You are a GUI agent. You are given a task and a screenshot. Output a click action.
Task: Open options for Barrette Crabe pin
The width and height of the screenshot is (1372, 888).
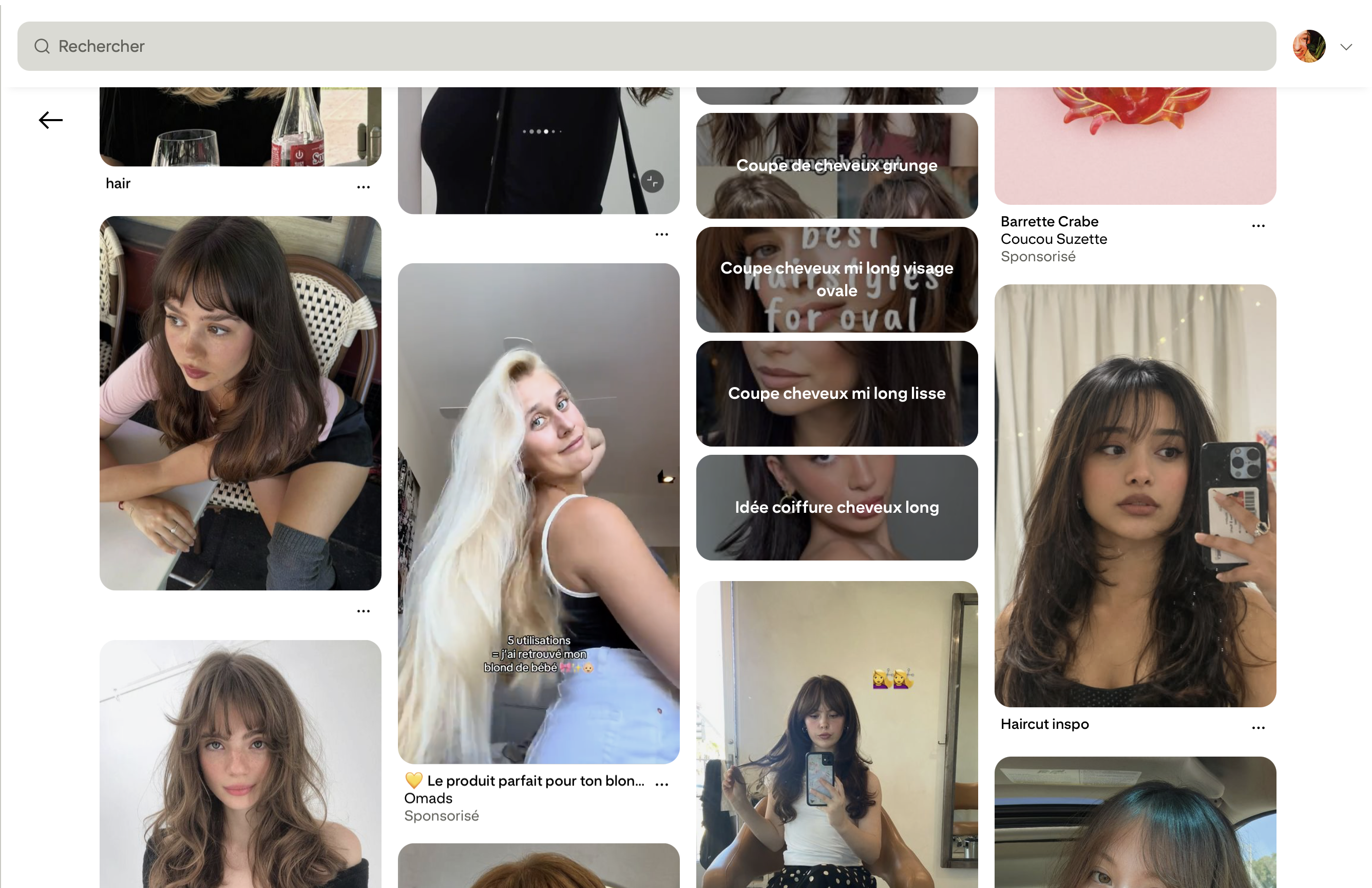pyautogui.click(x=1258, y=226)
